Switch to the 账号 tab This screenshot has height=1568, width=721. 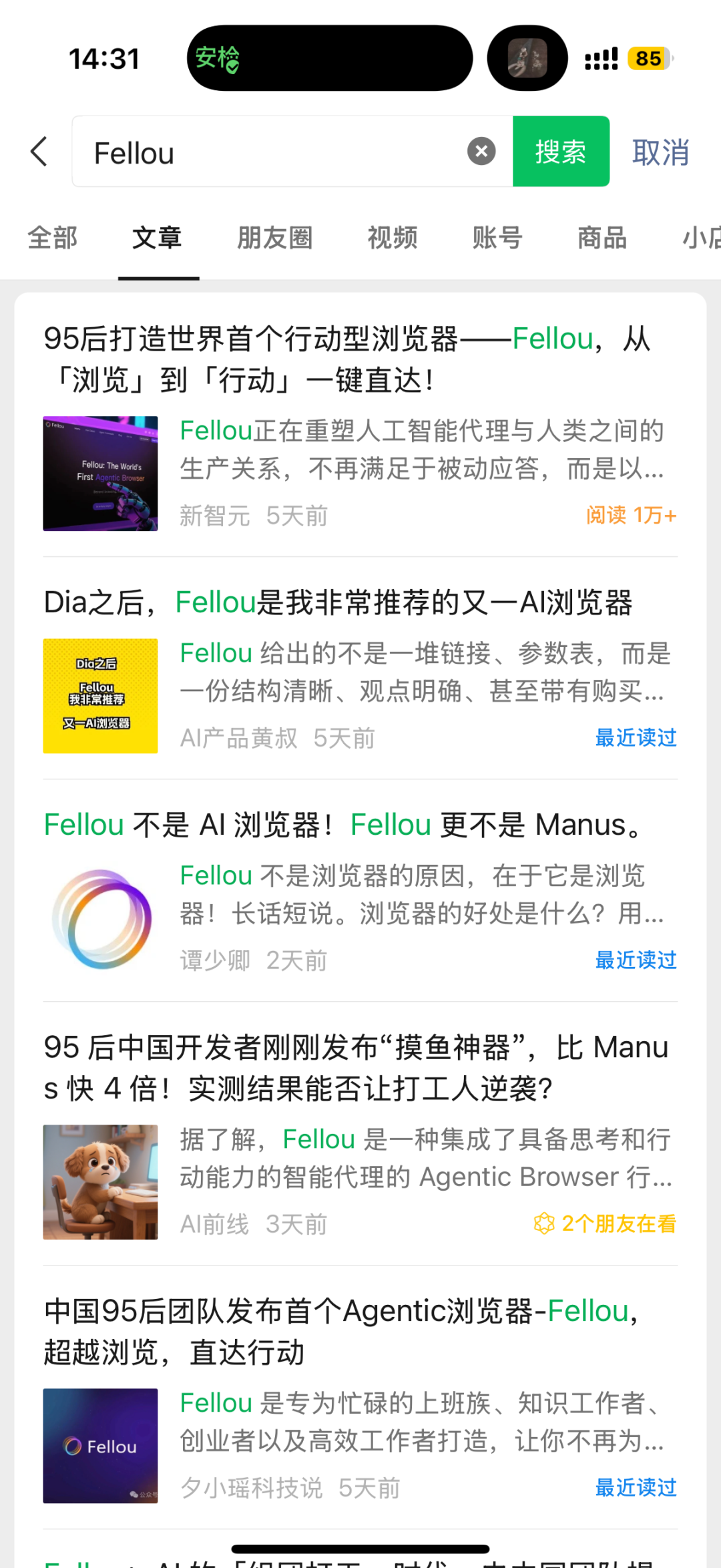(x=497, y=238)
